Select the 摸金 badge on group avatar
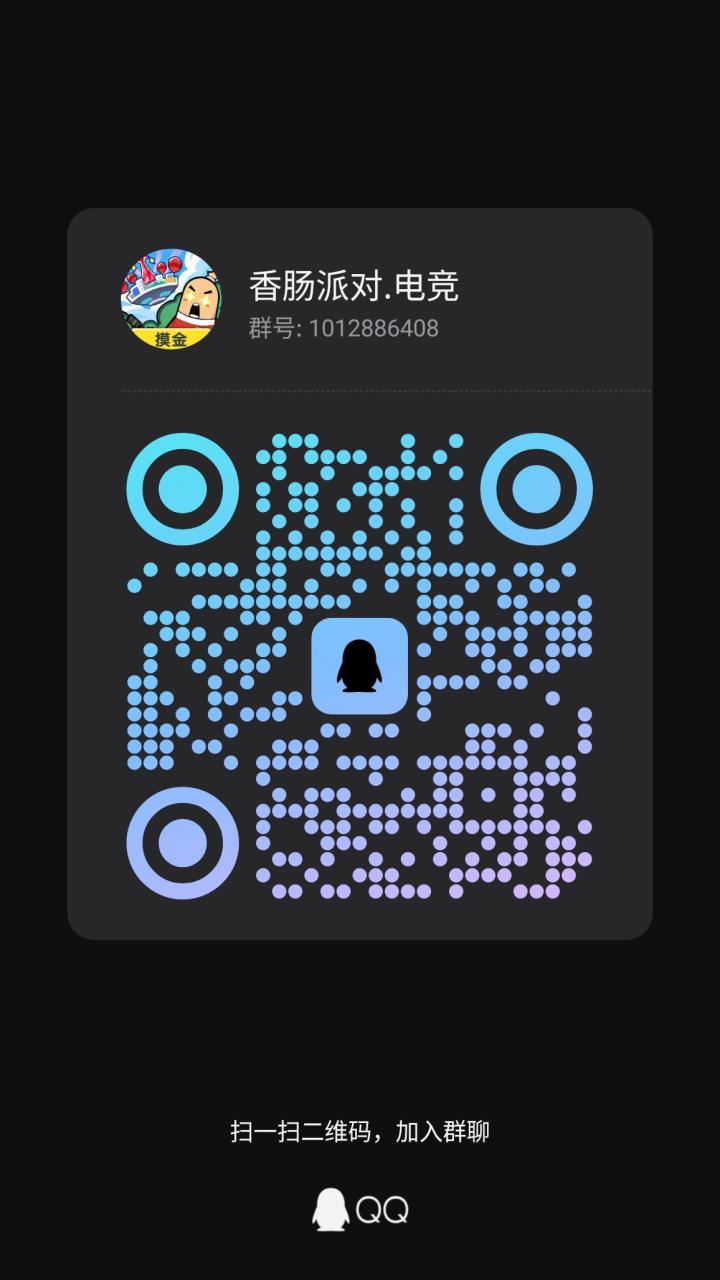Screen dimensions: 720x1280 (x=170, y=337)
